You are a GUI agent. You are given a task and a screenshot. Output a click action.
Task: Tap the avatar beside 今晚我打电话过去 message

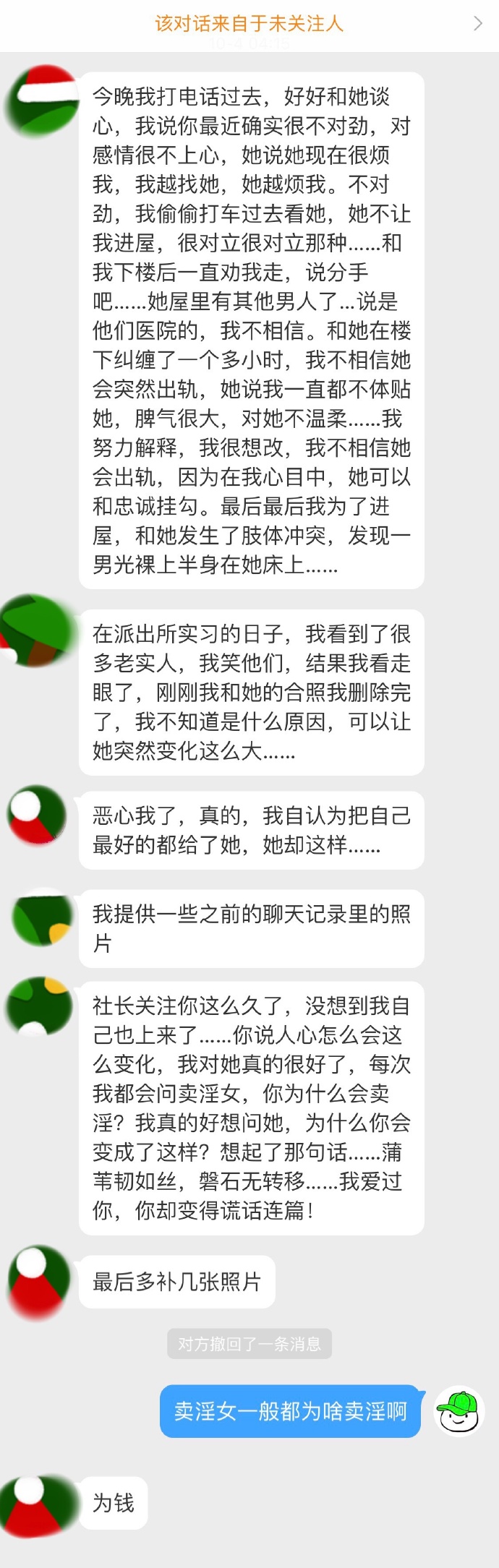pos(42,100)
